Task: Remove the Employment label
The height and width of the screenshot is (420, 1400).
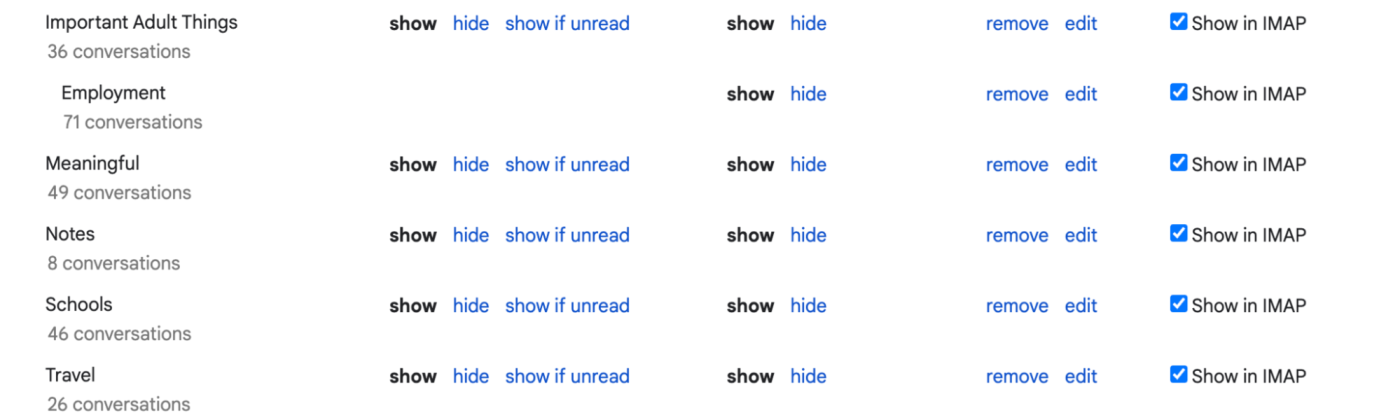Action: pos(1016,94)
